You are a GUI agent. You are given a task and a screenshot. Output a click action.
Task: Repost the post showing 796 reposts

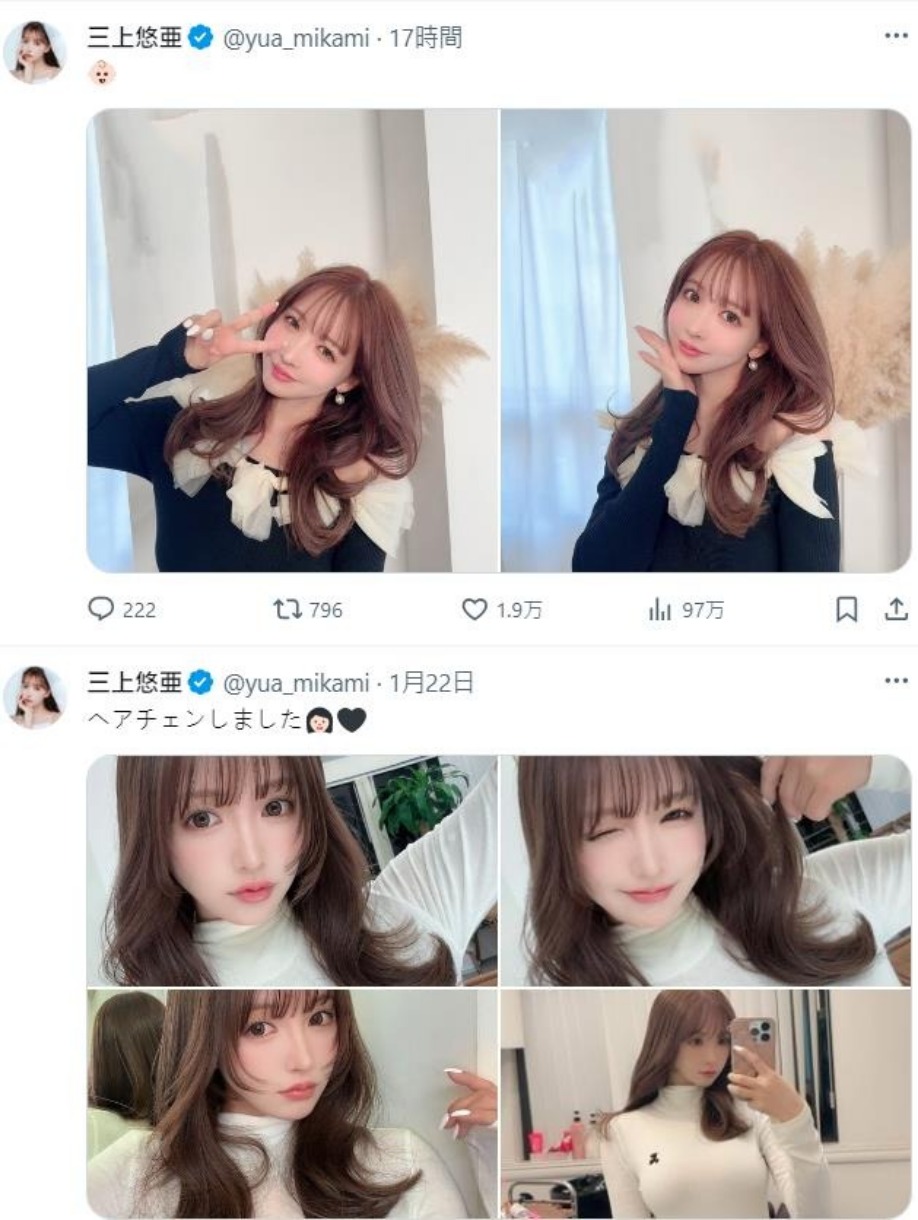(x=288, y=609)
